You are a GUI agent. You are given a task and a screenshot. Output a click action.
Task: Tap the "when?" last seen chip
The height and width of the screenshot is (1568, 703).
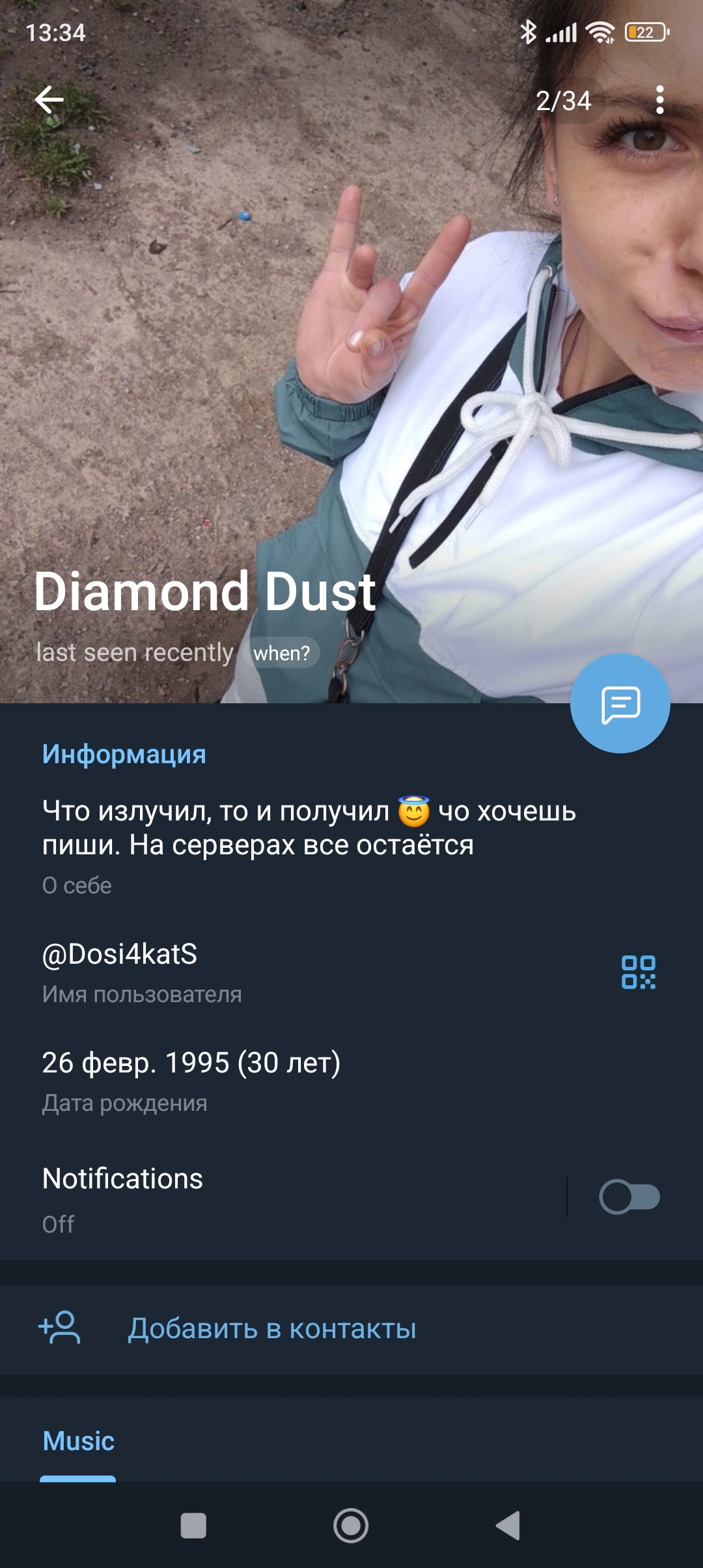tap(281, 652)
